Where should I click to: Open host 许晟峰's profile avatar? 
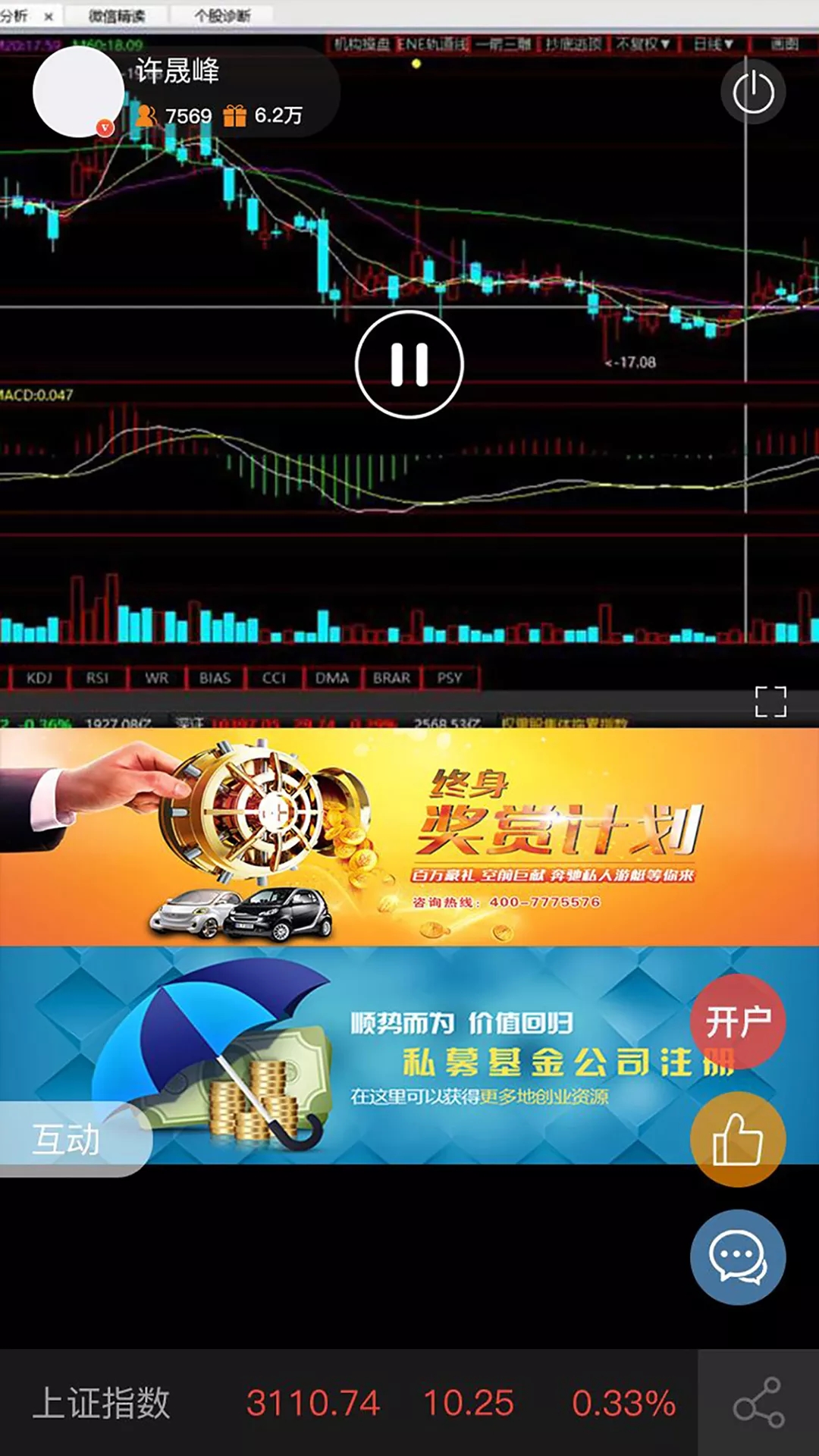(78, 93)
